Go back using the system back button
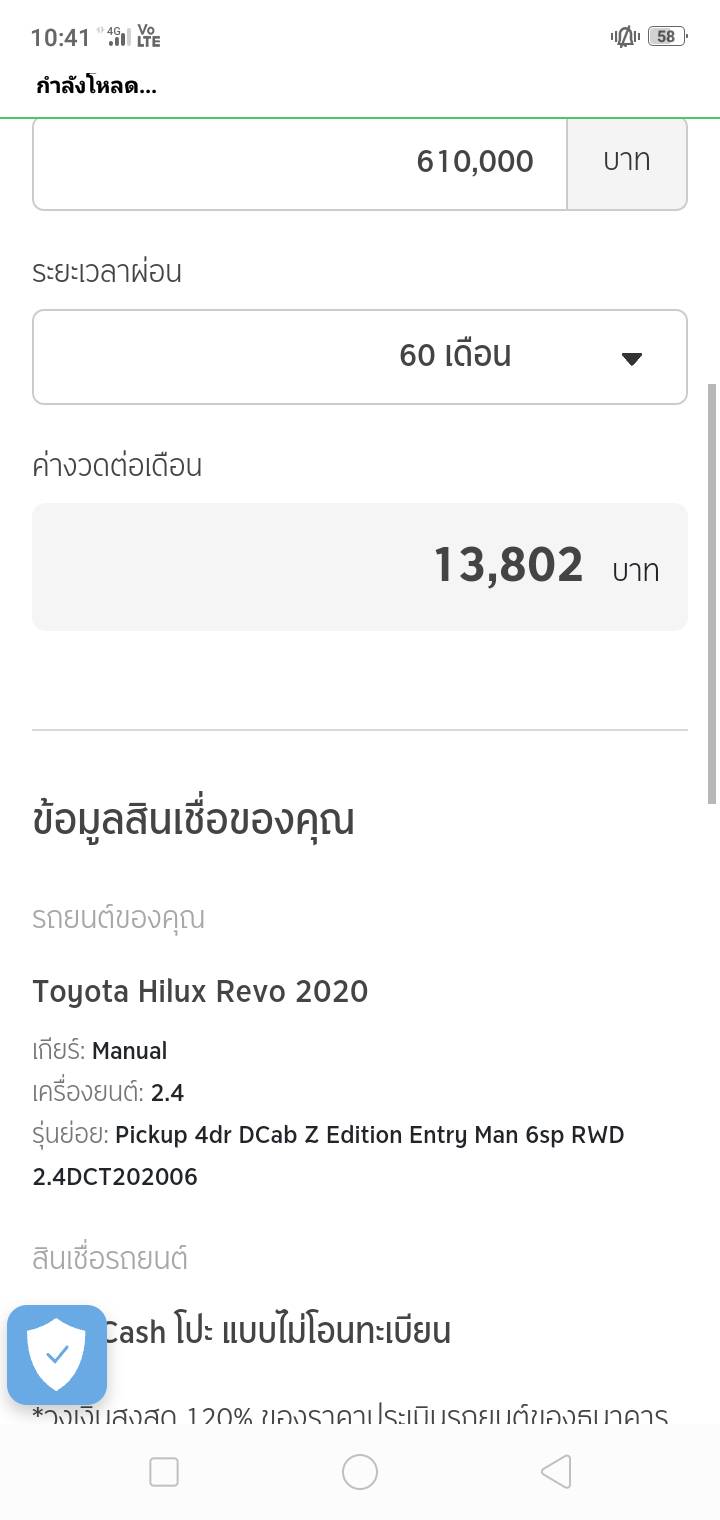Image resolution: width=720 pixels, height=1520 pixels. pos(556,1472)
